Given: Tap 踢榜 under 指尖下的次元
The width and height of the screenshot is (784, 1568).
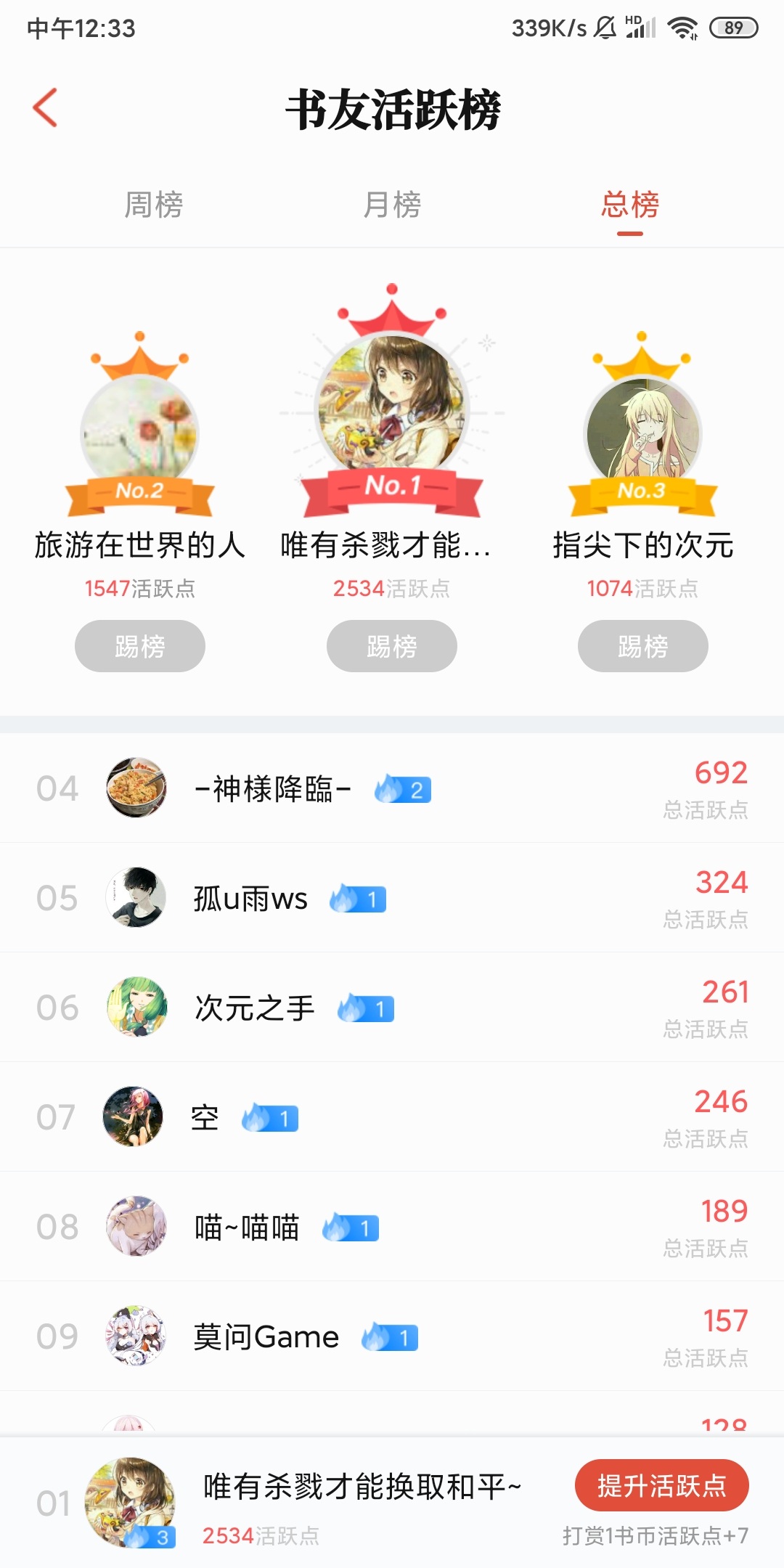Looking at the screenshot, I should pyautogui.click(x=643, y=646).
